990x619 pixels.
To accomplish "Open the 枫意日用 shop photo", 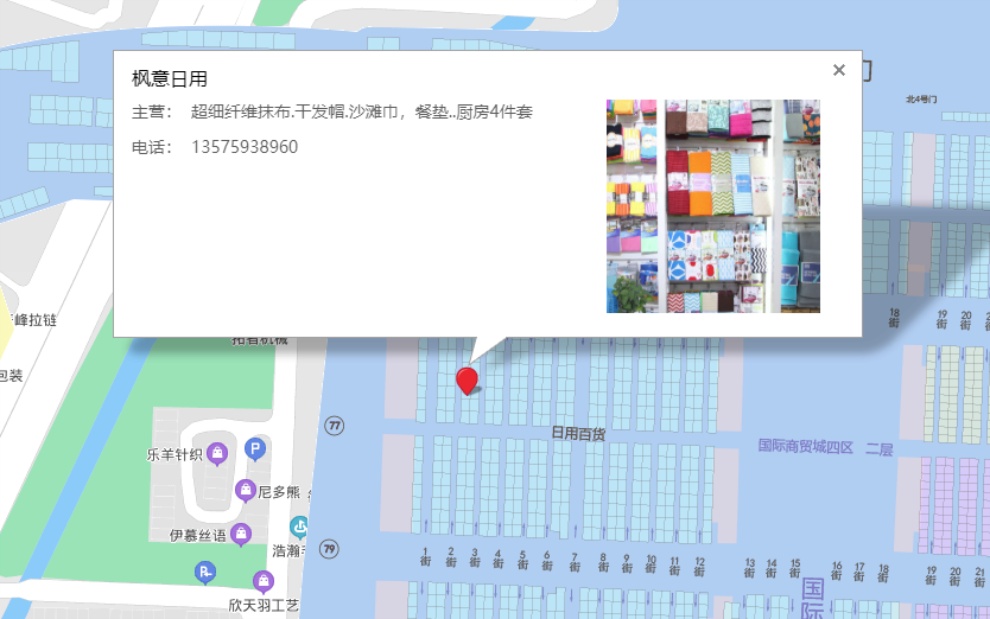I will coord(713,206).
